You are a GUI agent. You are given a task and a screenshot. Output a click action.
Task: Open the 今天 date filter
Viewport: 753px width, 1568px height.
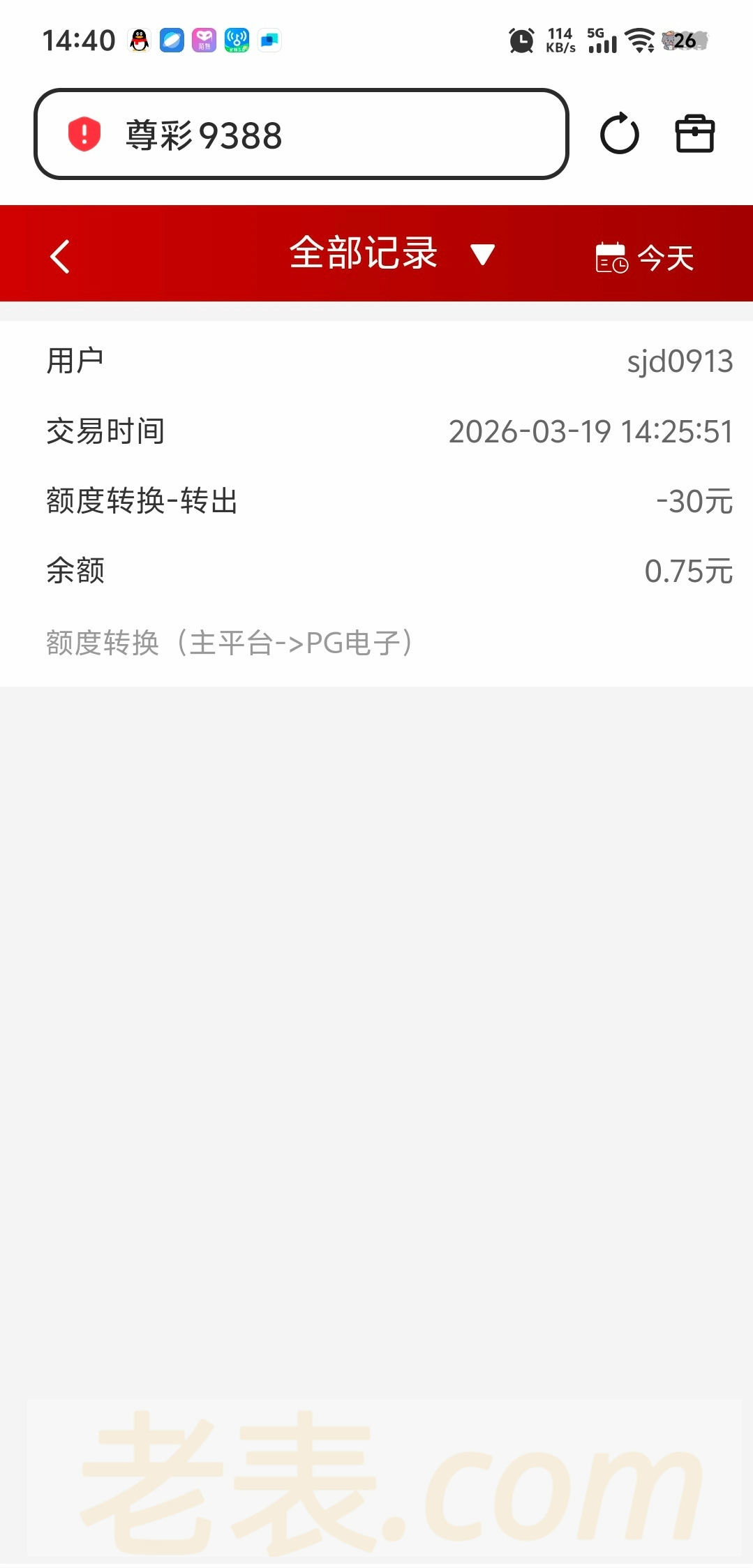point(645,257)
